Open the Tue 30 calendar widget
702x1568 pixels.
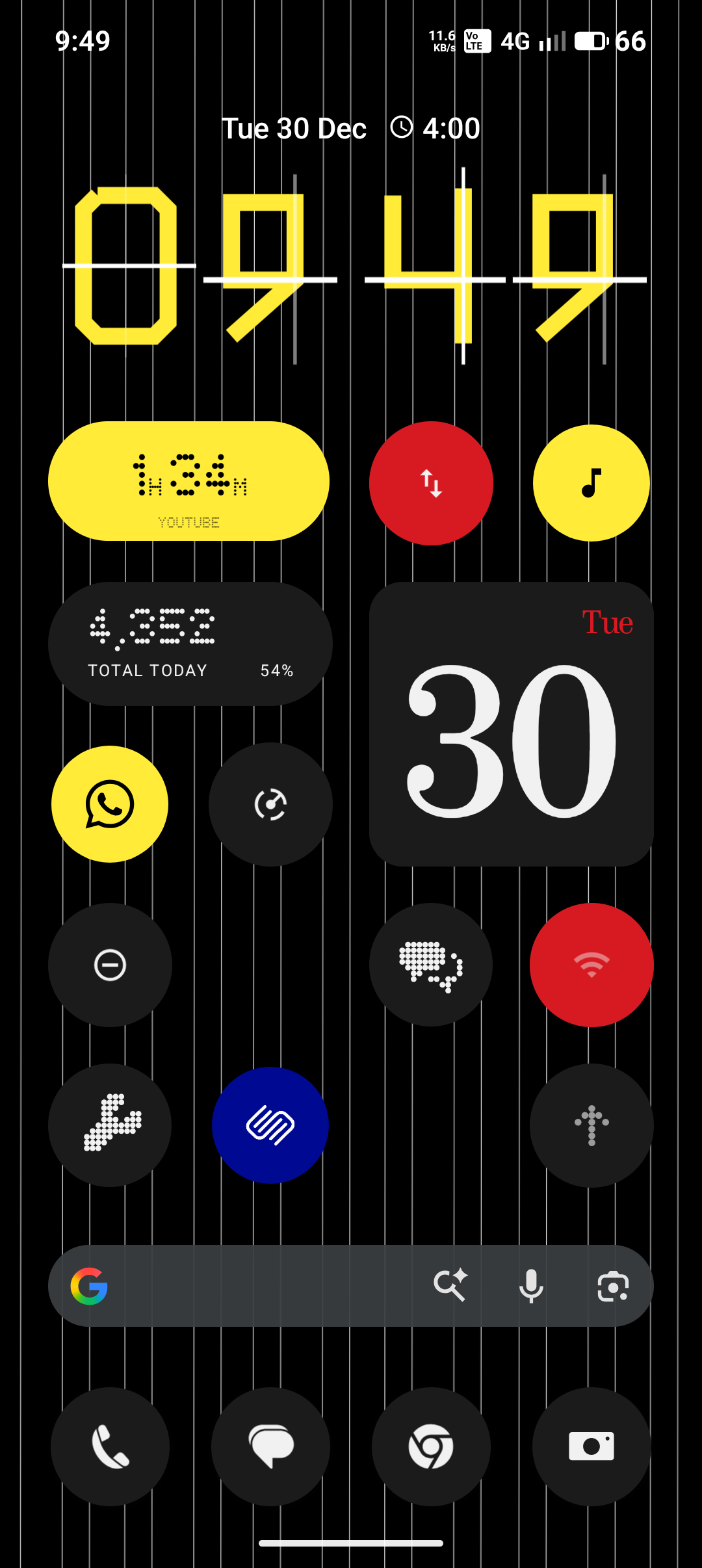tap(511, 724)
